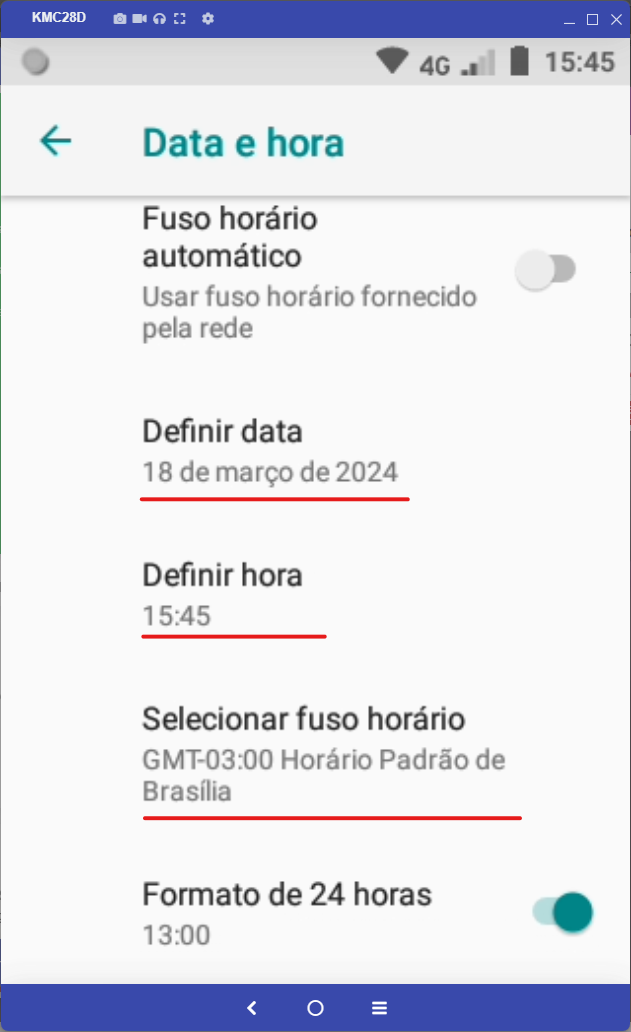Enable Fuso horário automático switch
Image resolution: width=631 pixels, height=1032 pixels.
545,270
